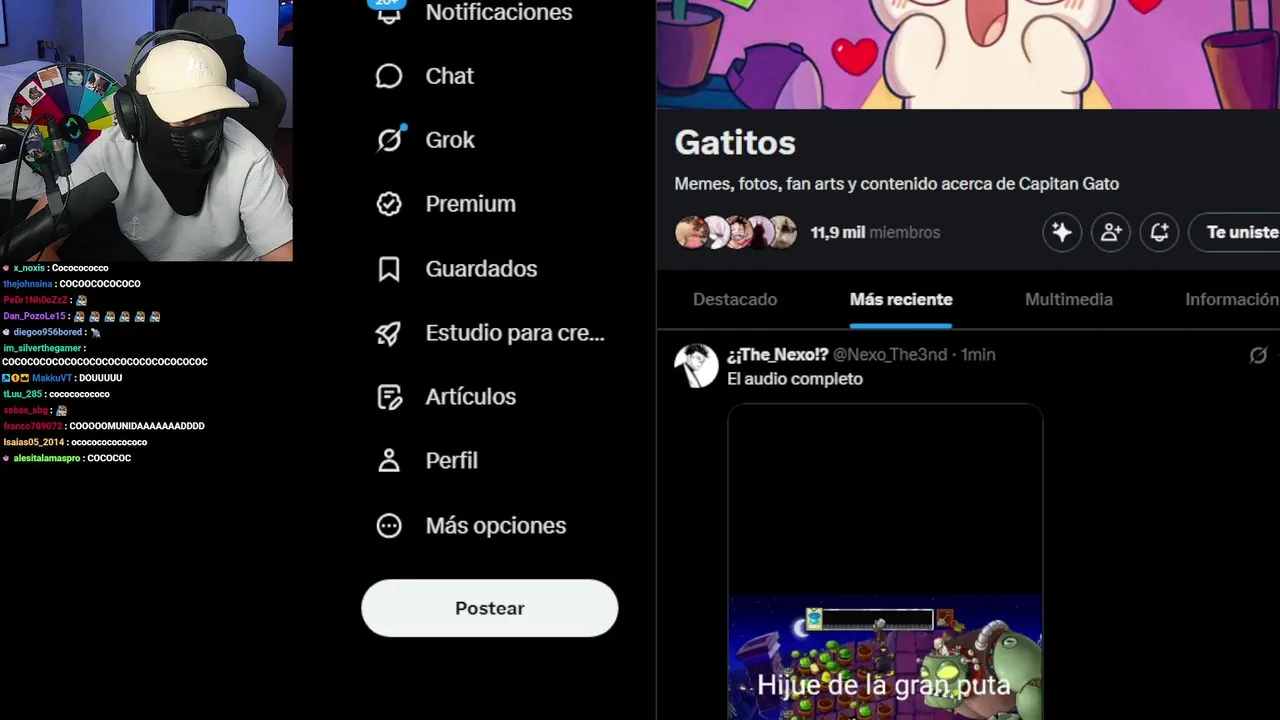Select the Más reciente tab

click(901, 299)
